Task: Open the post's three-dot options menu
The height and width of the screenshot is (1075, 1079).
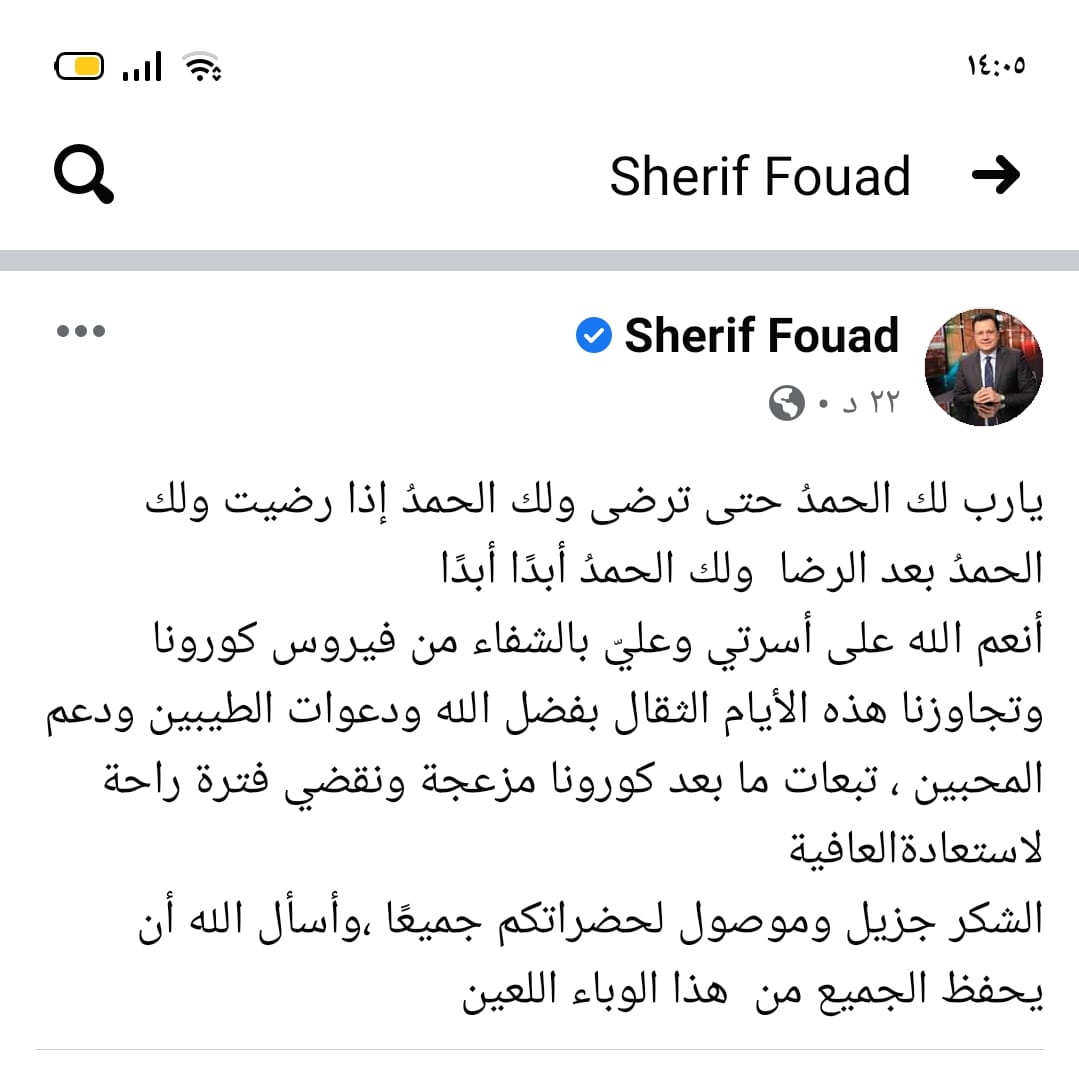Action: (81, 331)
